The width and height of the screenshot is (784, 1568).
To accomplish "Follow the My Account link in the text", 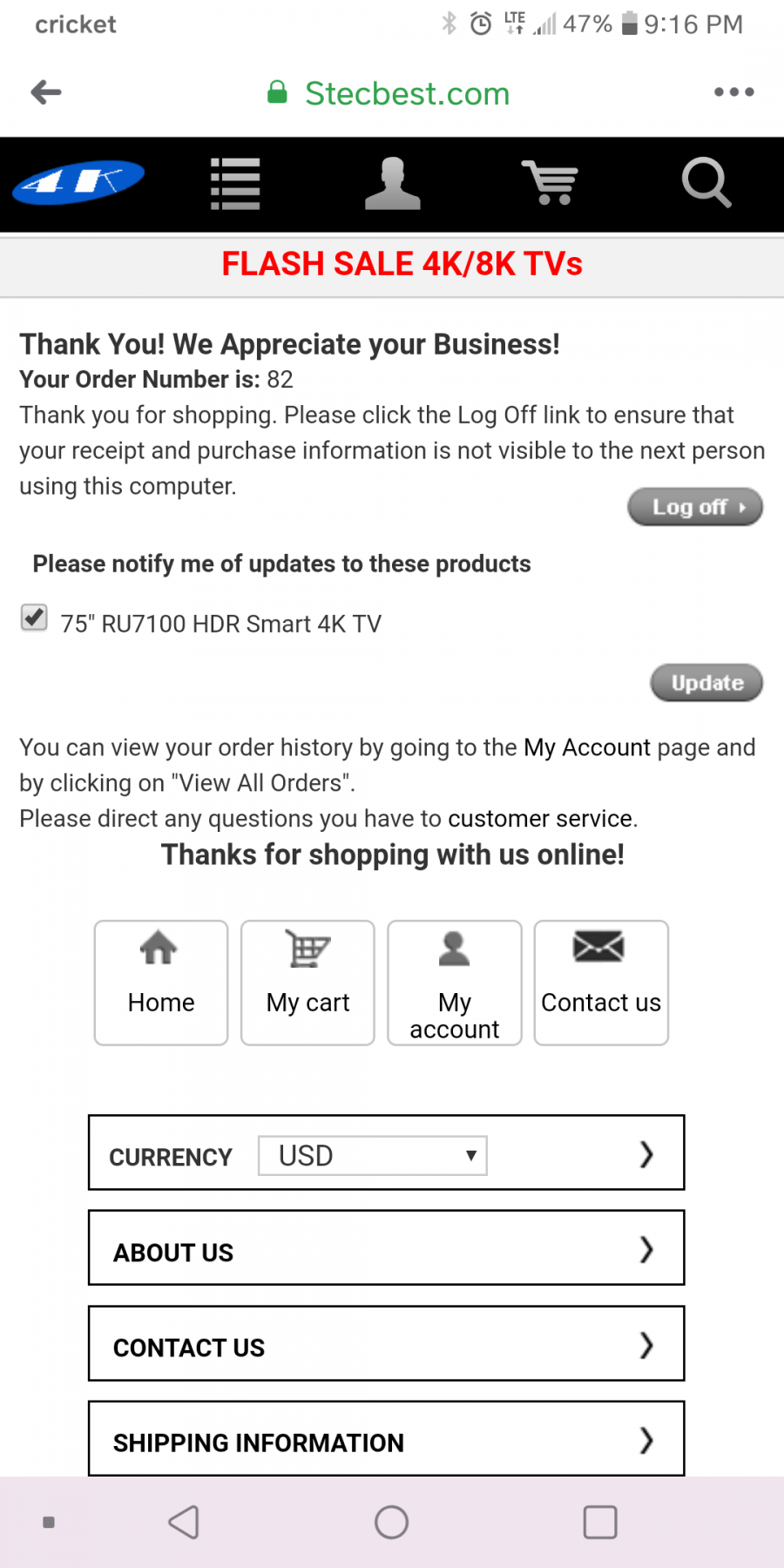I will tap(587, 747).
